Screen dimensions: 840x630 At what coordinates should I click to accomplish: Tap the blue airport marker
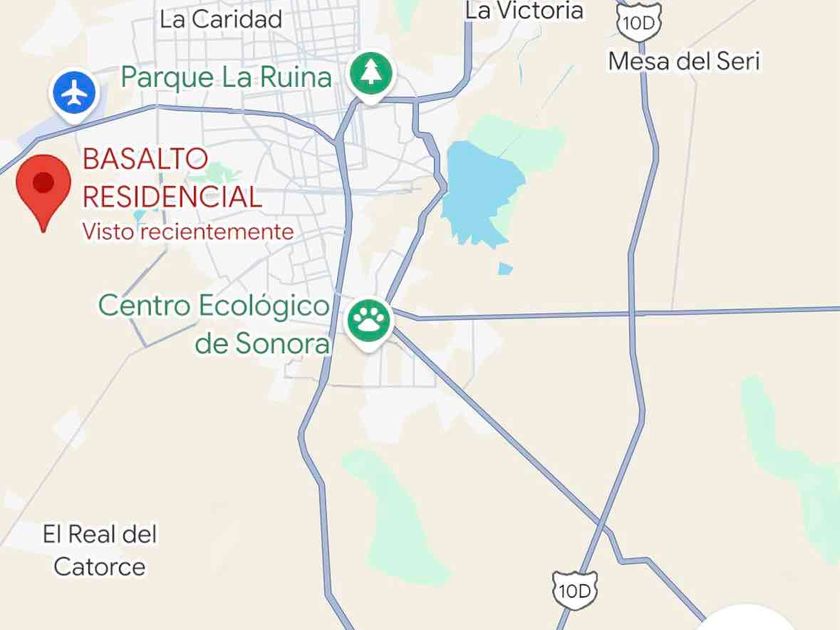[x=74, y=93]
